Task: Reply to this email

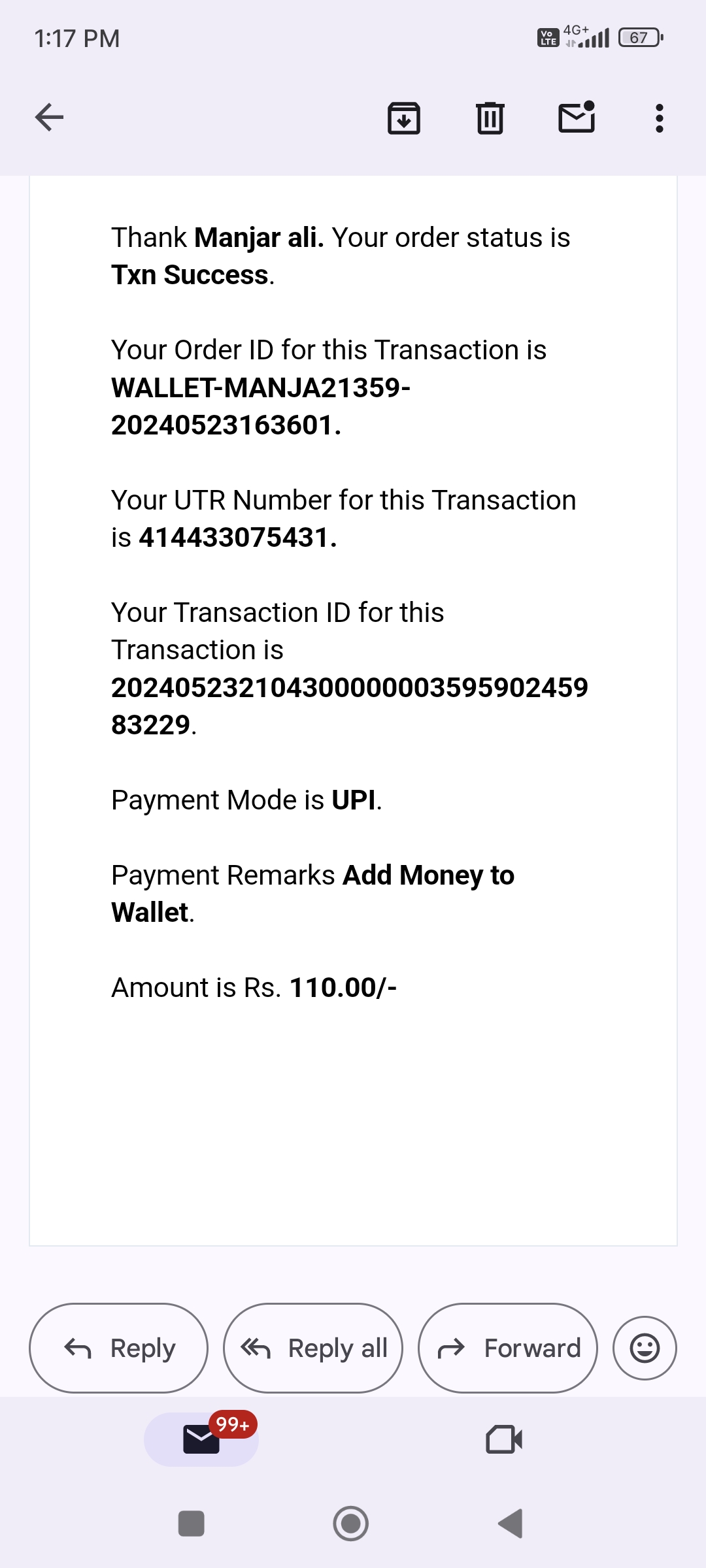Action: (x=119, y=1348)
